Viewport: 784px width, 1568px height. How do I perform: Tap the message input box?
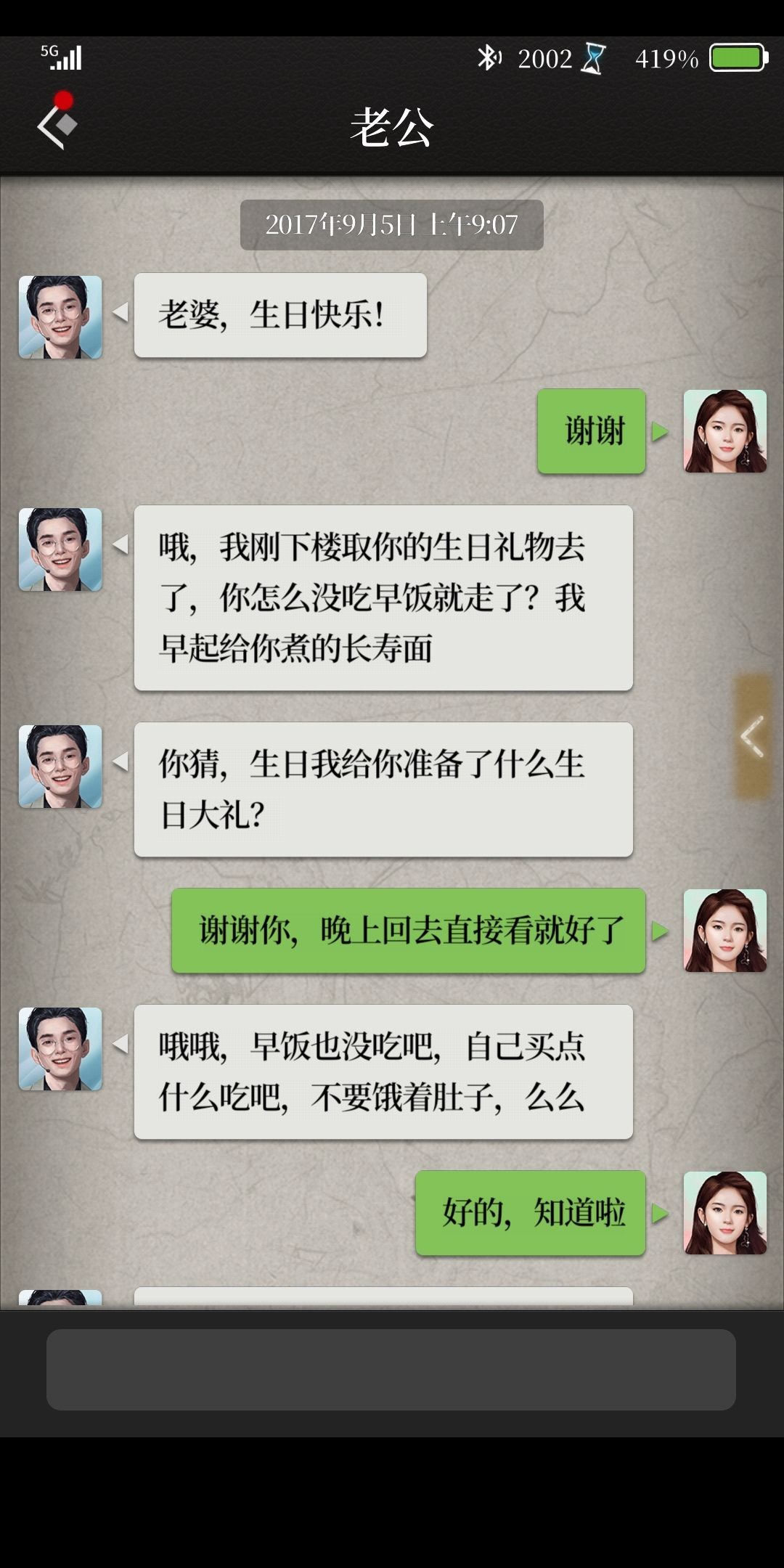coord(391,1369)
